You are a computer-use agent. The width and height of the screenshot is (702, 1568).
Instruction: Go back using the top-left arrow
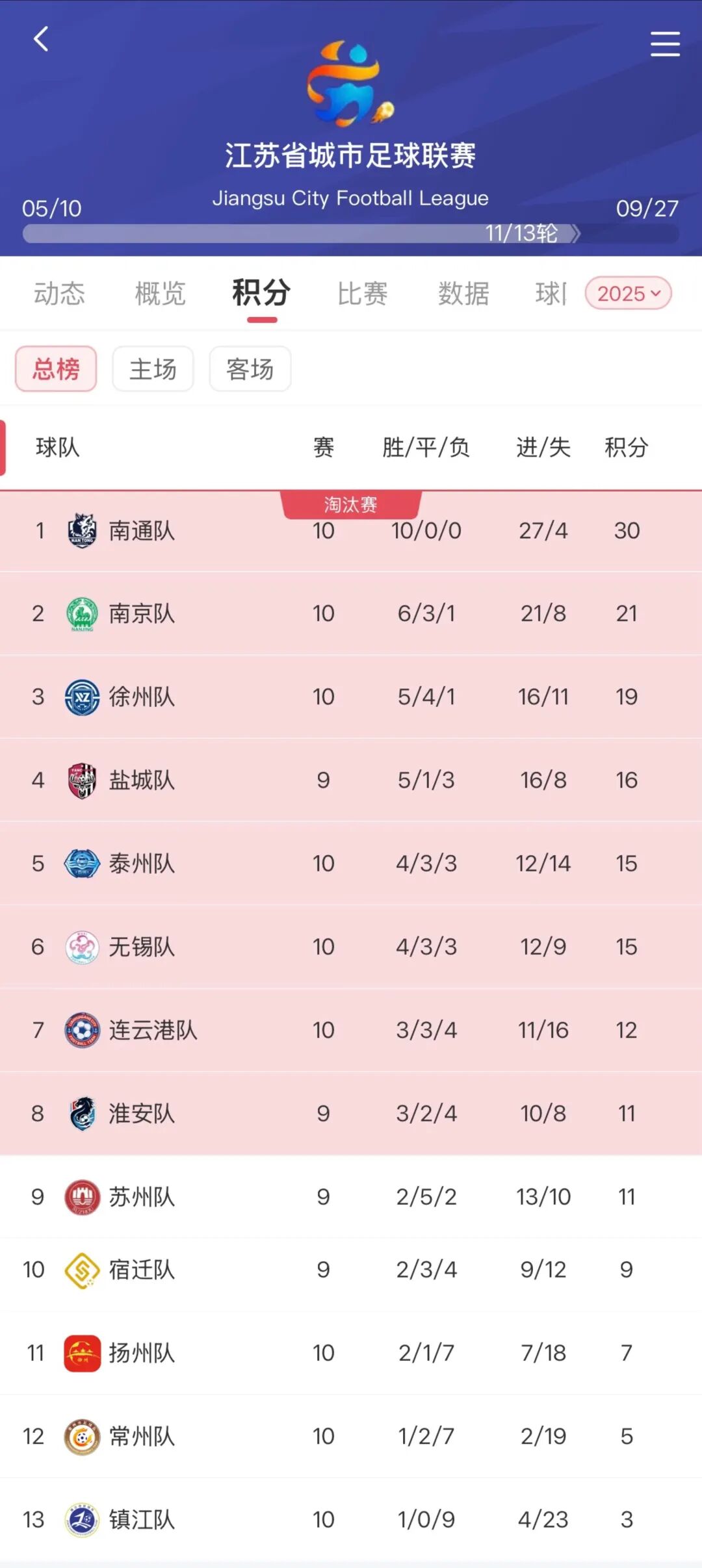pyautogui.click(x=41, y=39)
